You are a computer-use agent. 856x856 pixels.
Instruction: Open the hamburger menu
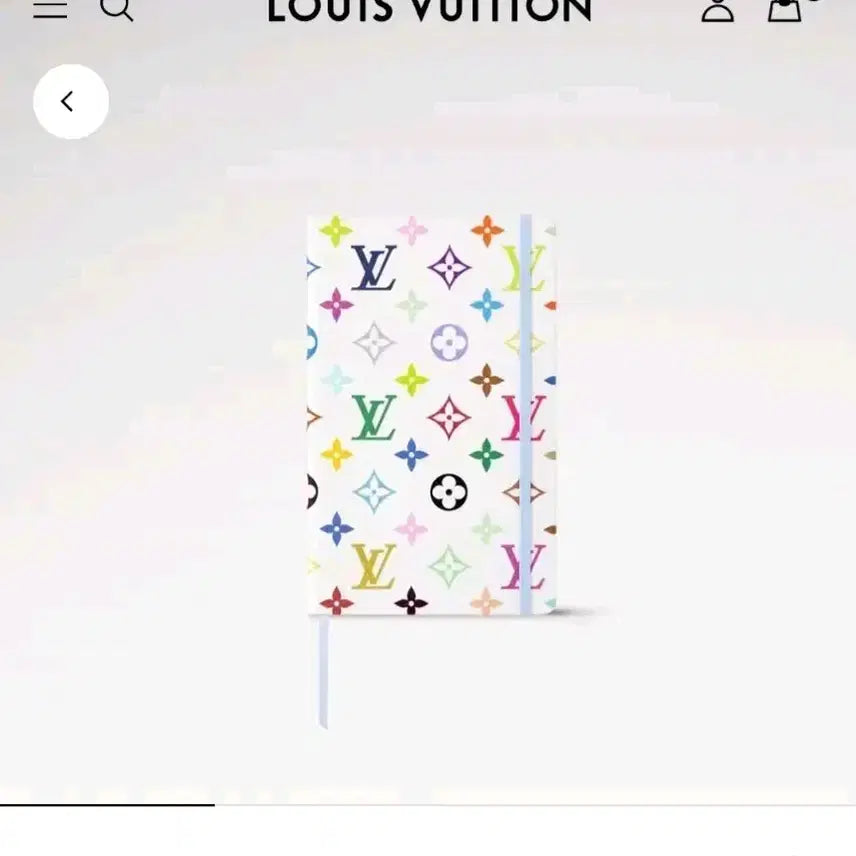(x=50, y=8)
